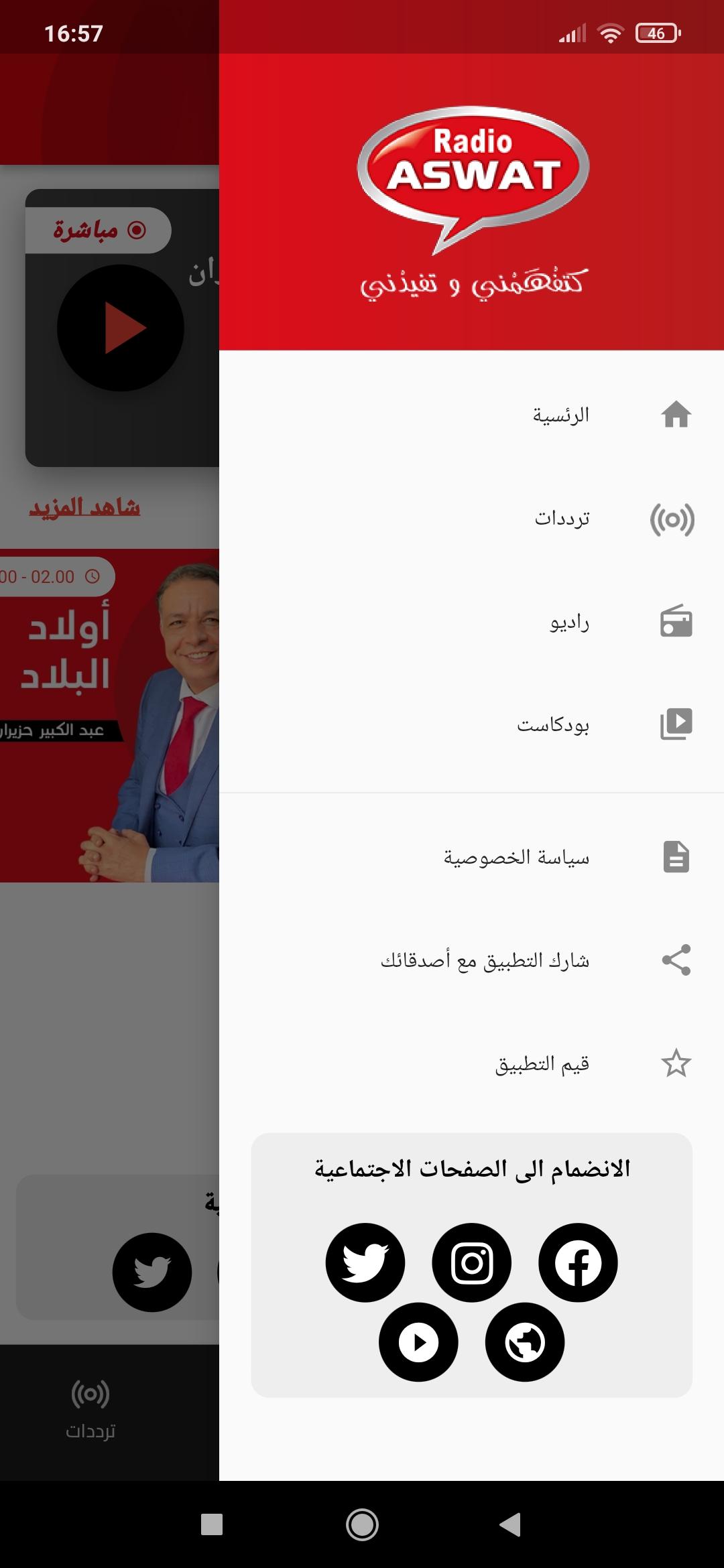Go to بودكاست podcasts
This screenshot has width=724, height=1568.
(471, 725)
